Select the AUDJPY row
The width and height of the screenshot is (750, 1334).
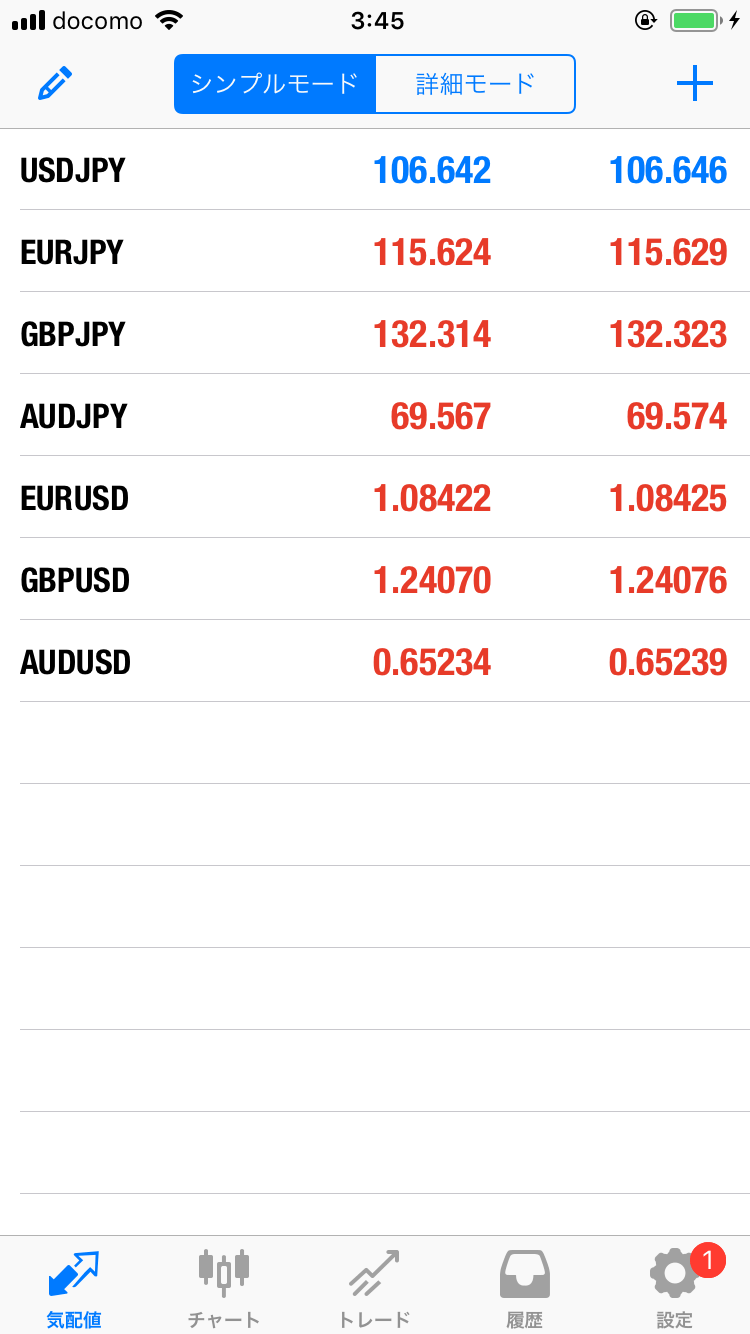point(375,416)
